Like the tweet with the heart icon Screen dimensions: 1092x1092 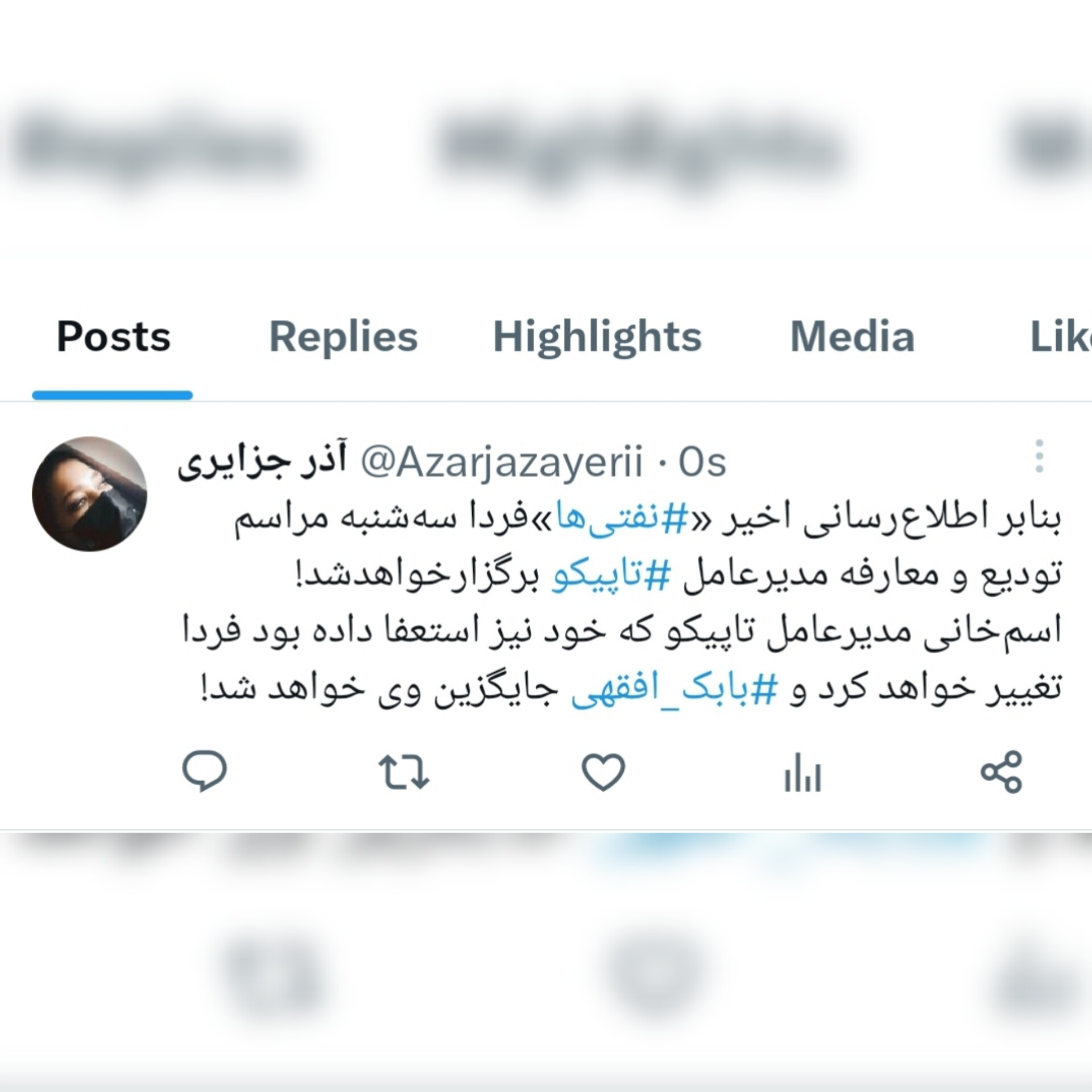(603, 771)
